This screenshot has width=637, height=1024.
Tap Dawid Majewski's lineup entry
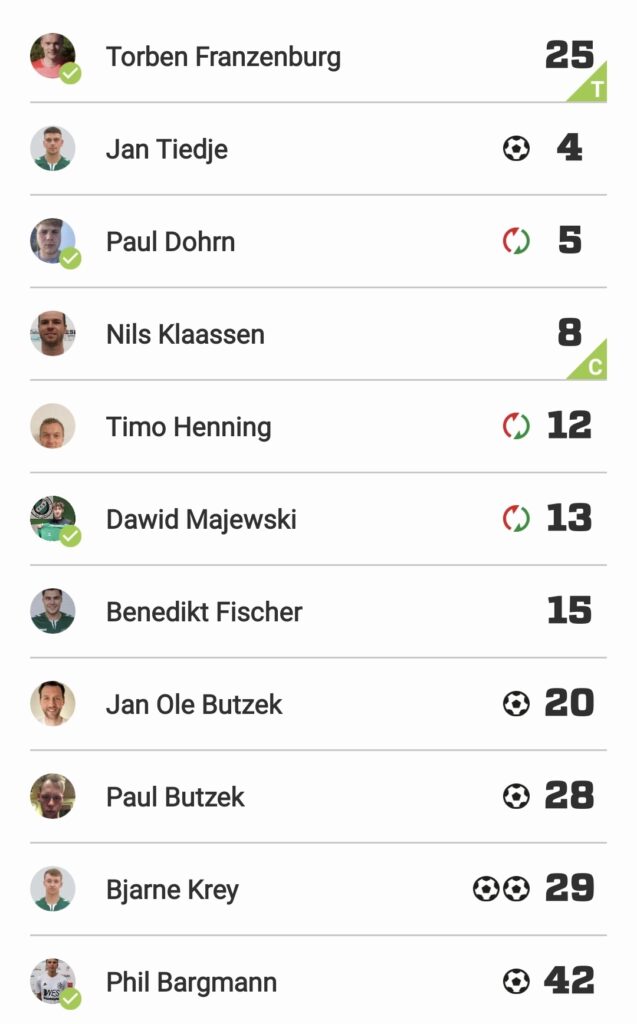coord(201,519)
